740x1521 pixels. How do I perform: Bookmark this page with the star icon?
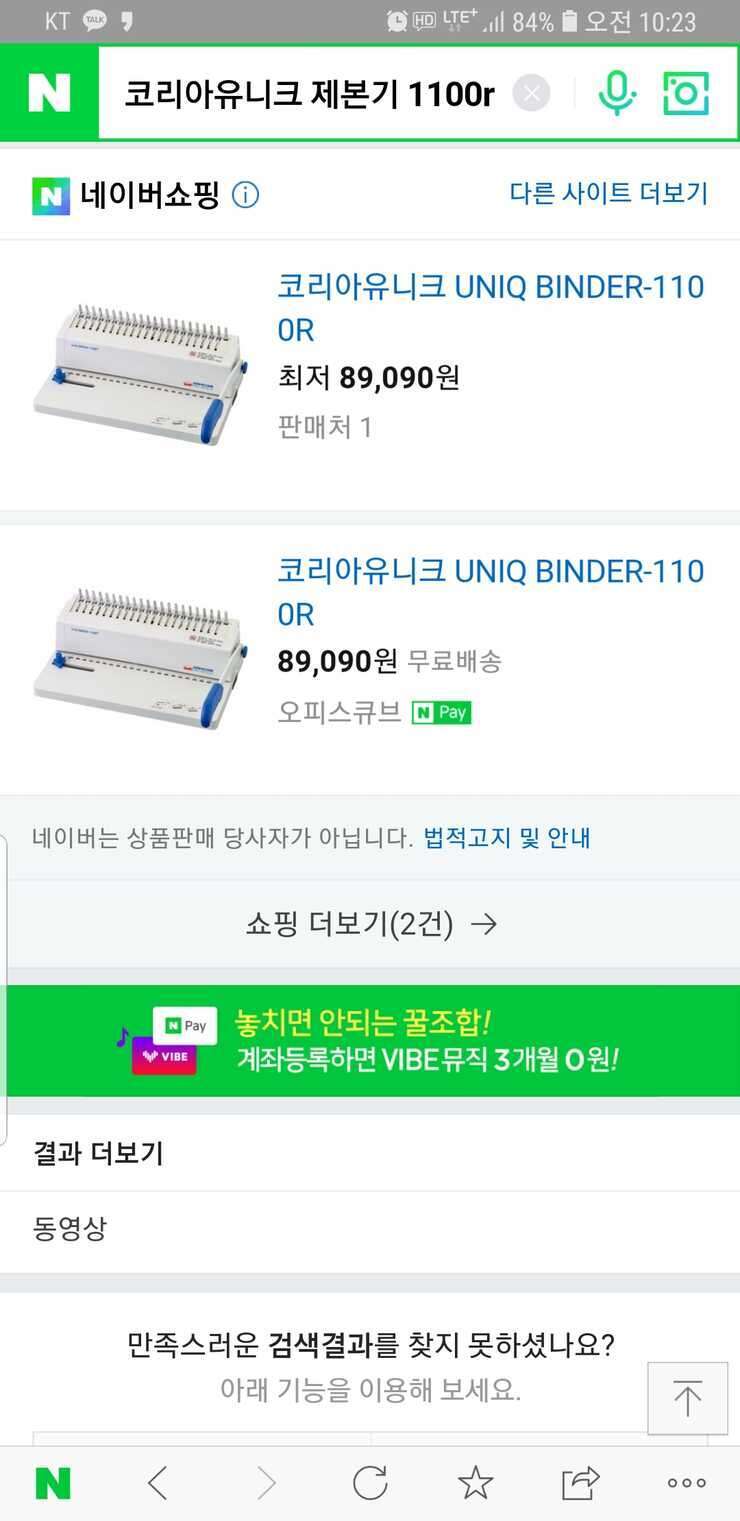(475, 1483)
